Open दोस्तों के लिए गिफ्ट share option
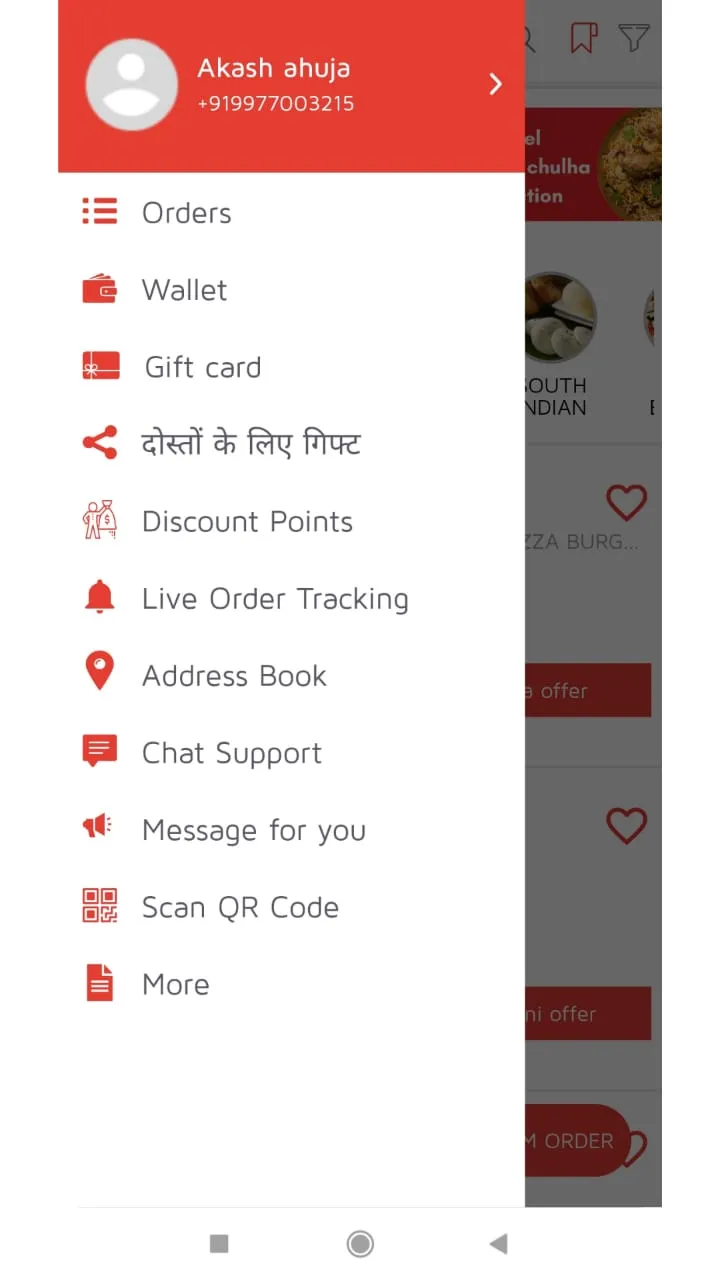This screenshot has height=1280, width=720. click(x=250, y=444)
